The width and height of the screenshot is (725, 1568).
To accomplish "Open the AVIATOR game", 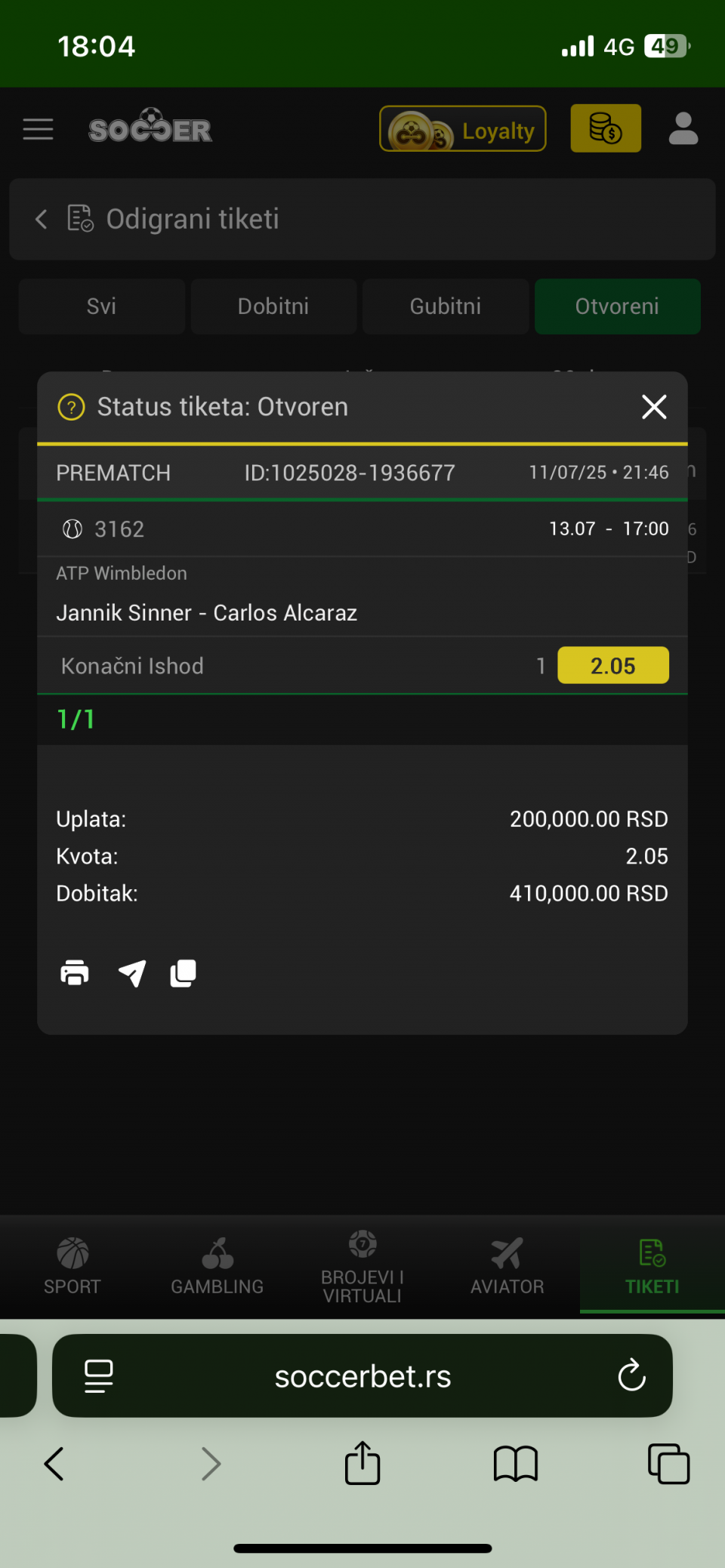I will pos(507,1266).
